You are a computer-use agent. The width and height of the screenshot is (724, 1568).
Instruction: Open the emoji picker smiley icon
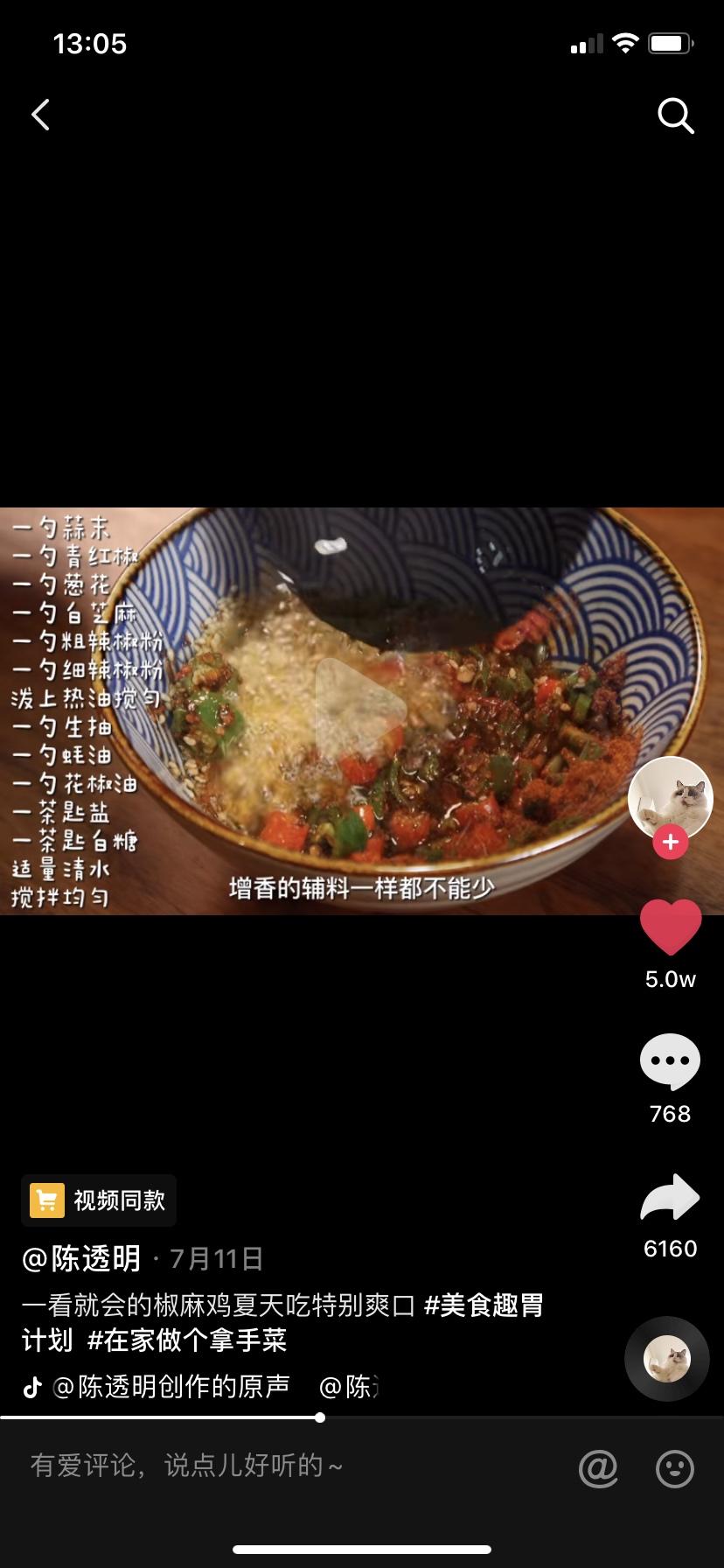675,1467
